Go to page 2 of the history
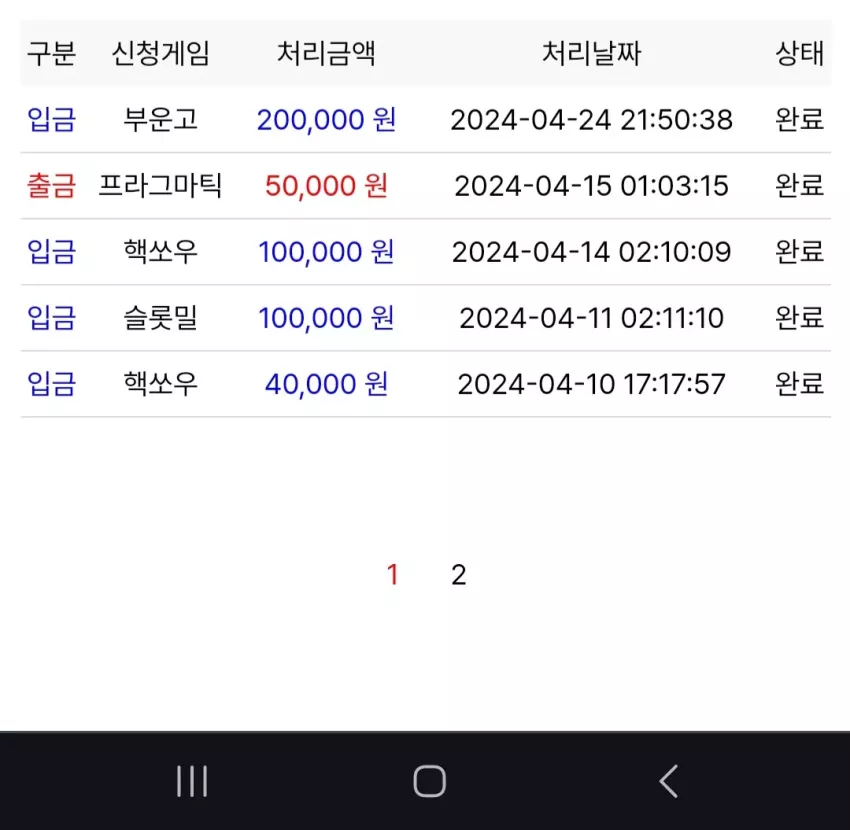850x830 pixels. (459, 575)
